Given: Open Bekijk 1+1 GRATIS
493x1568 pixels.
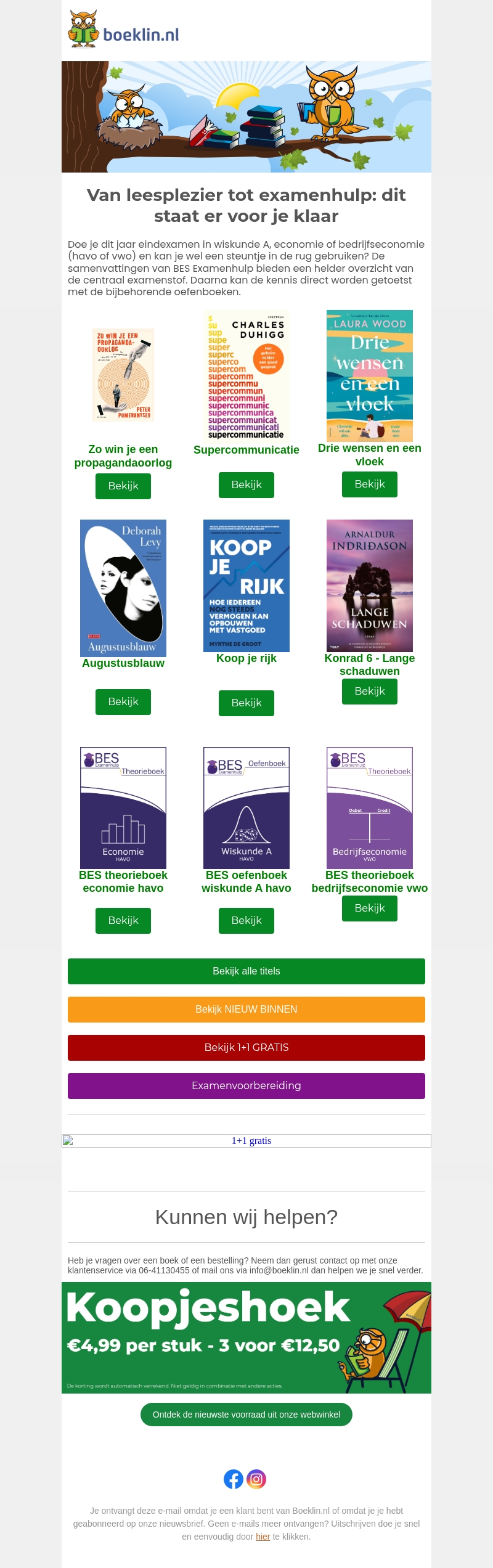Looking at the screenshot, I should pyautogui.click(x=246, y=1048).
